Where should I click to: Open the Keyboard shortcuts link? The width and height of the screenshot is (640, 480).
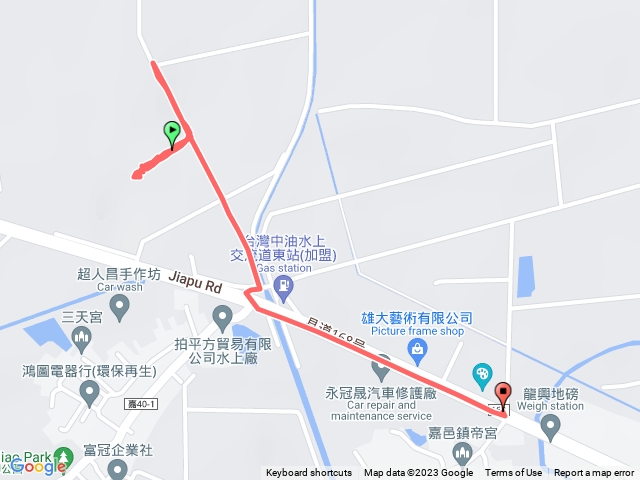click(x=309, y=473)
